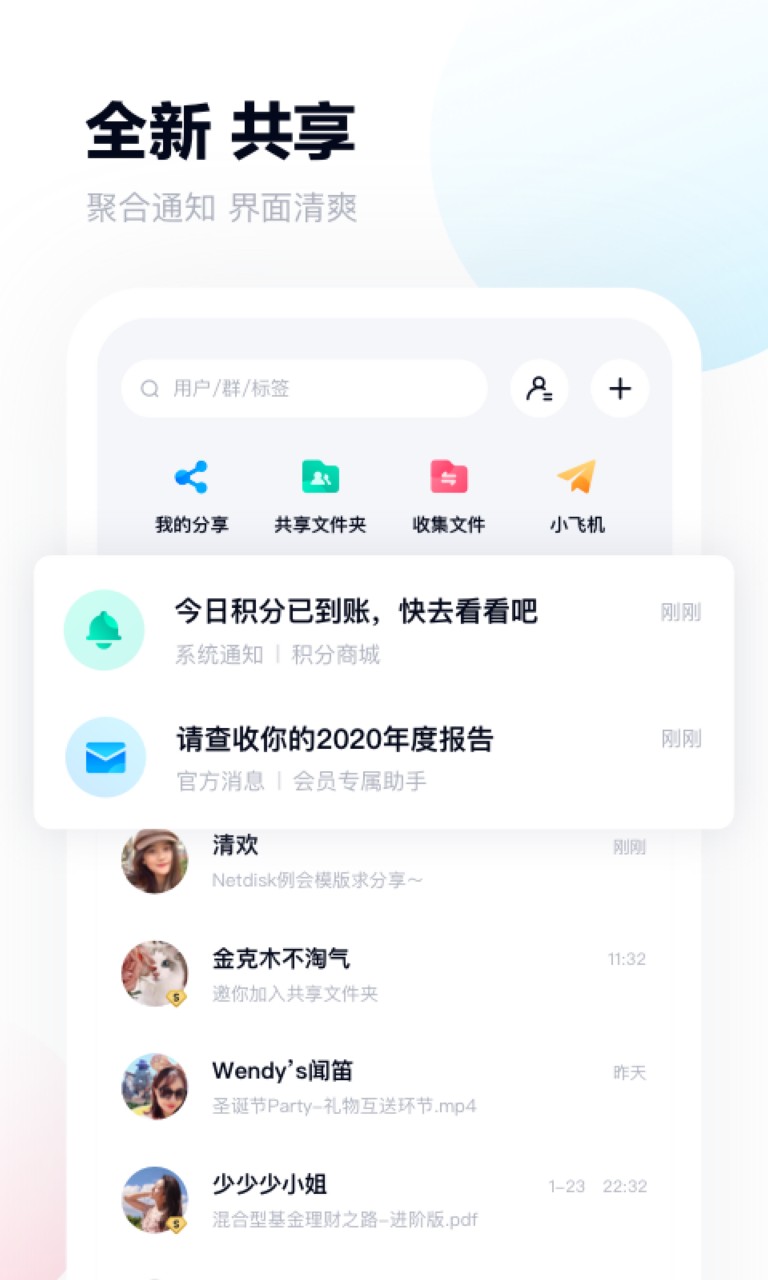This screenshot has height=1280, width=768.
Task: Click 清欢's profile avatar
Action: (x=155, y=860)
